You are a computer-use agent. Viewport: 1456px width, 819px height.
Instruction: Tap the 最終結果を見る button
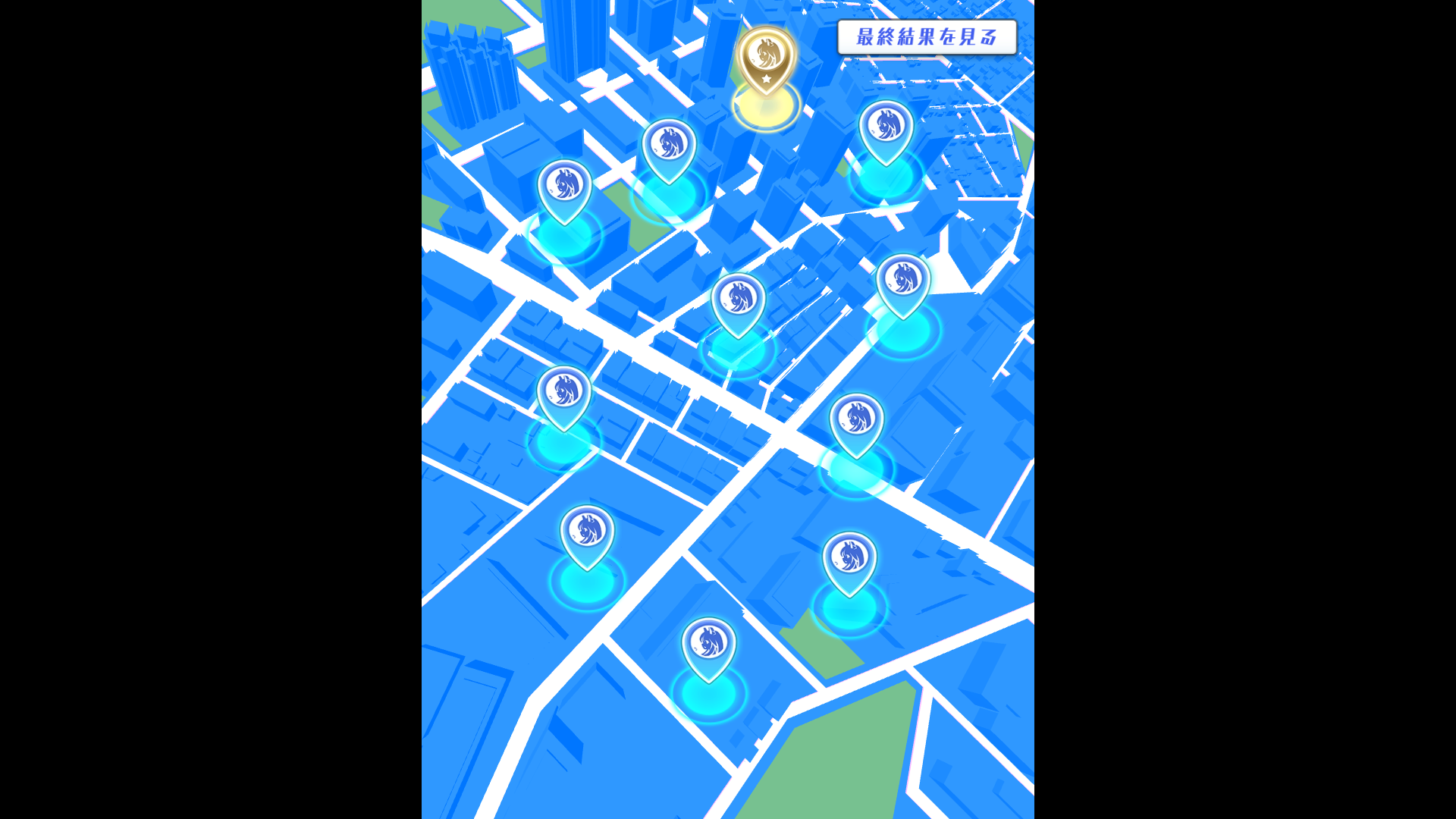(927, 37)
